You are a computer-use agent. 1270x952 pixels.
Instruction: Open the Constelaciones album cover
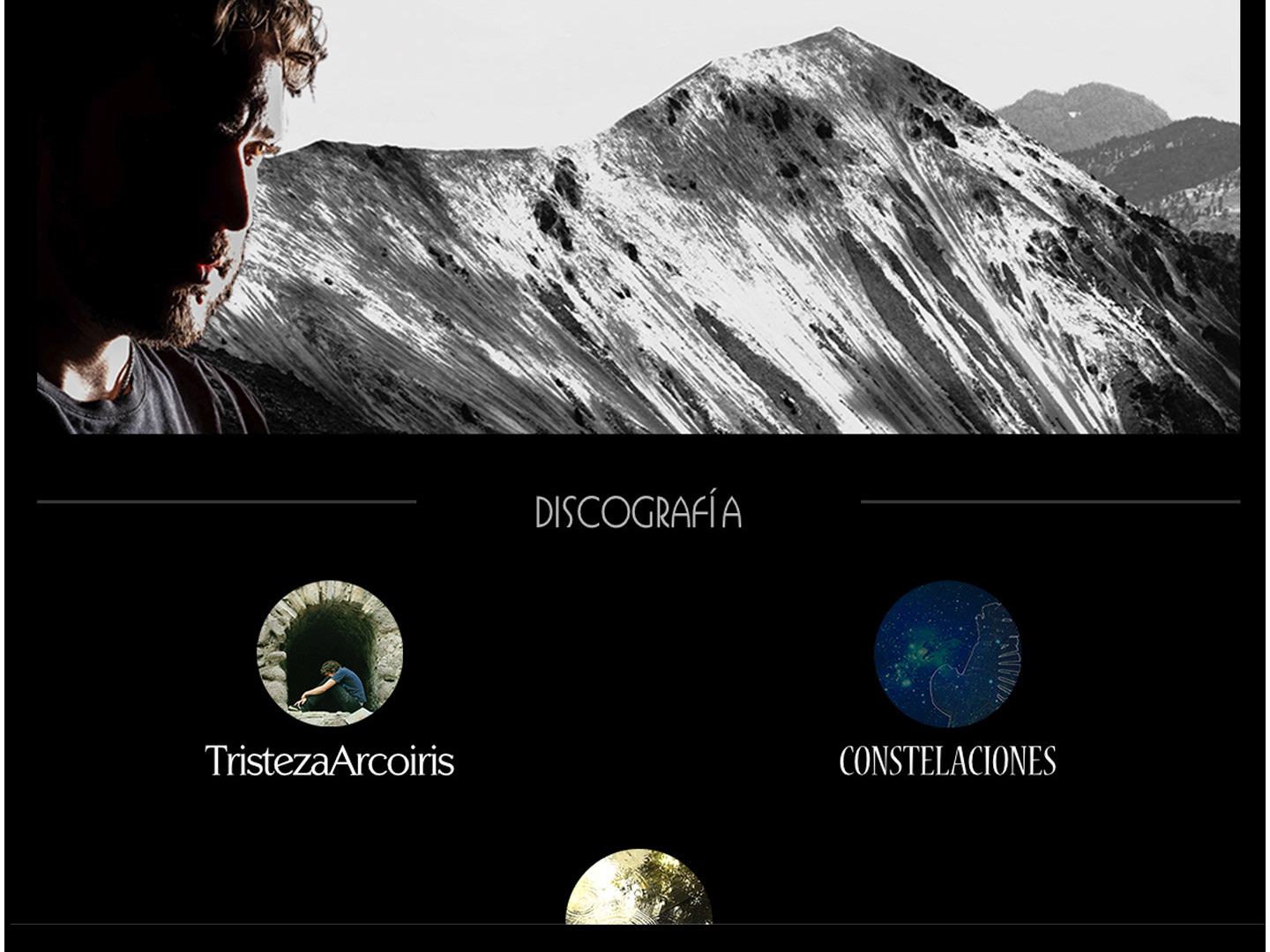coord(947,653)
